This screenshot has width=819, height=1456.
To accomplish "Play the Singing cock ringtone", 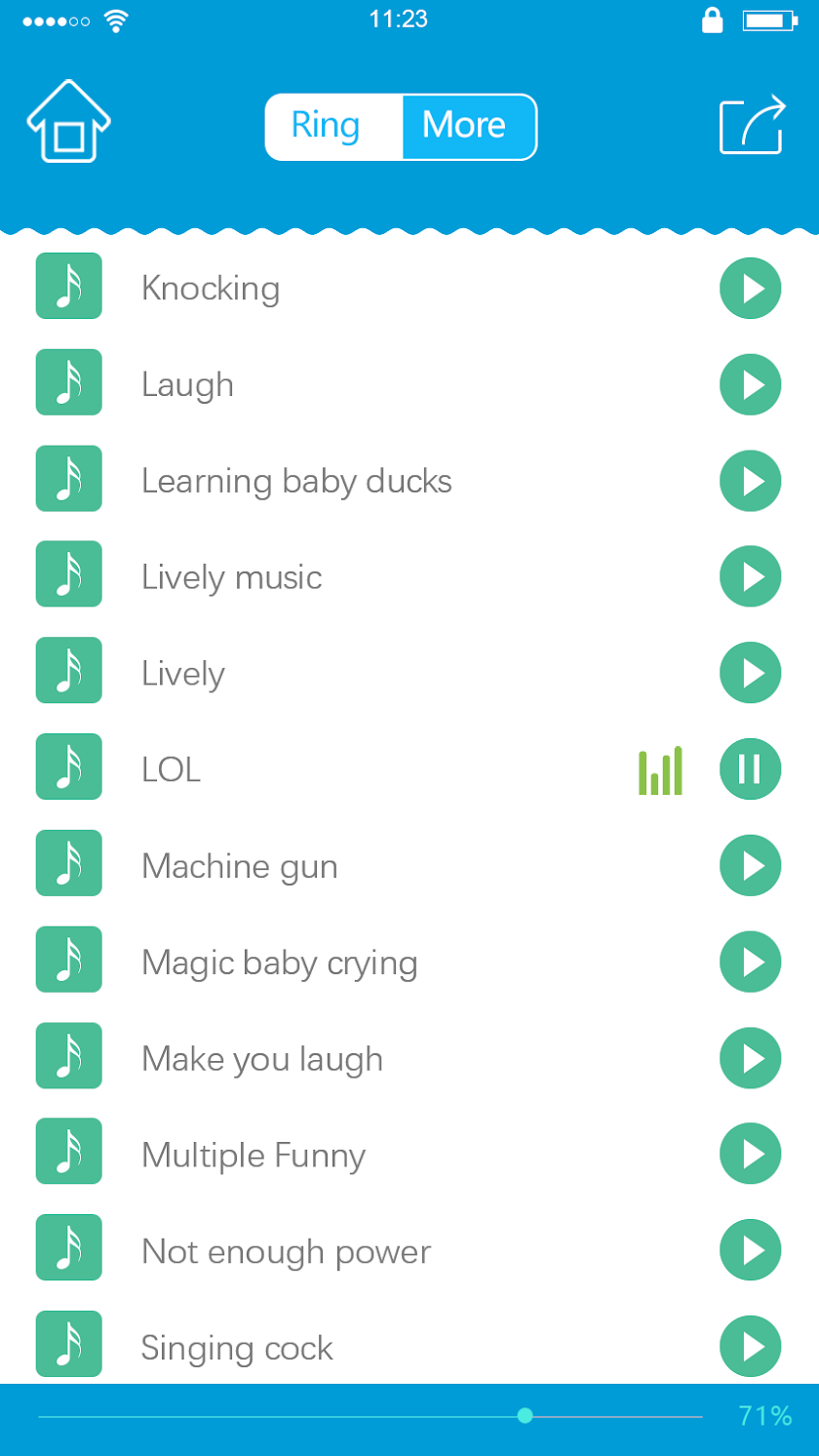I will coord(750,1347).
